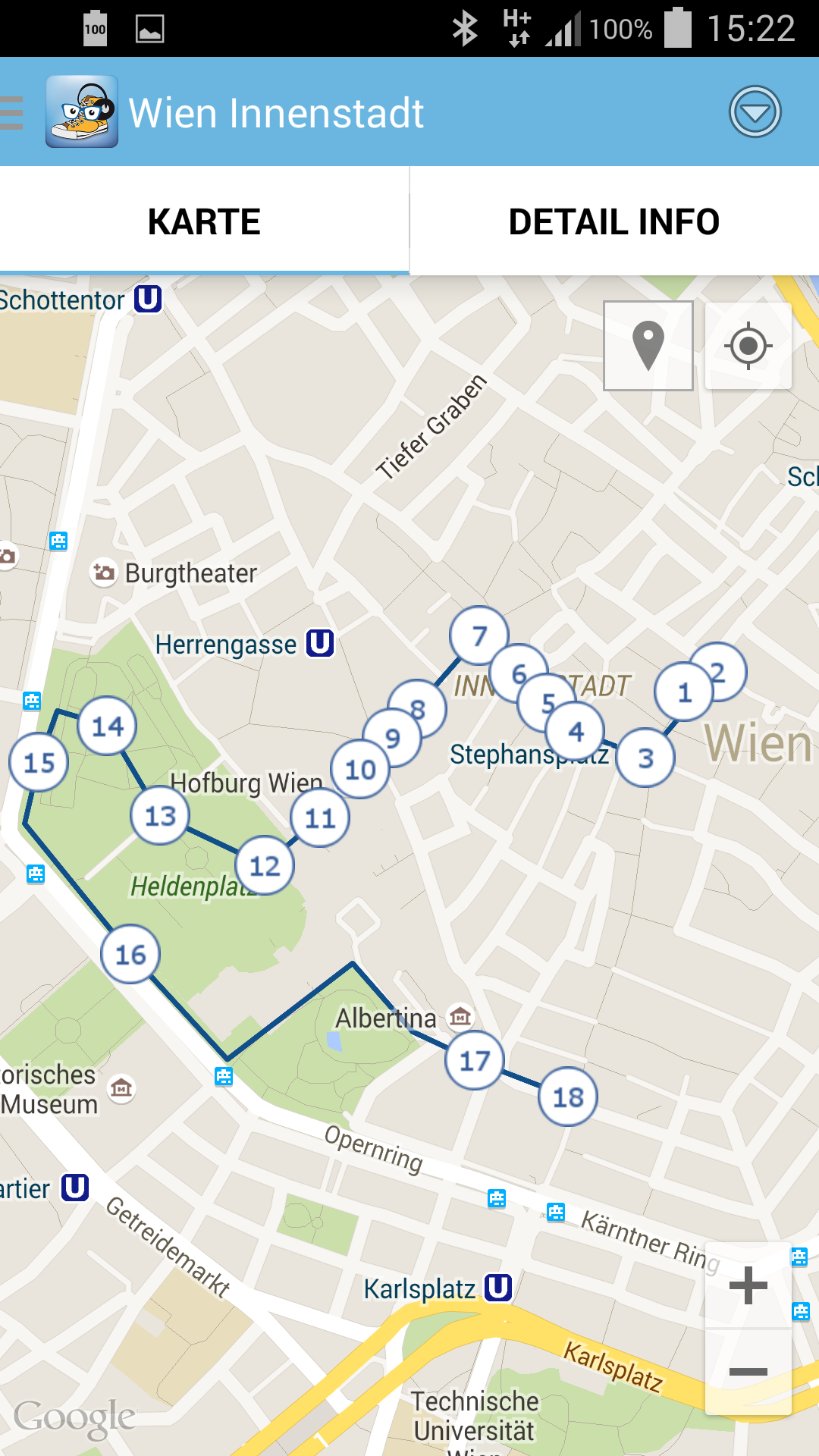The height and width of the screenshot is (1456, 819).
Task: Open tour stop marker 13
Action: tap(160, 817)
